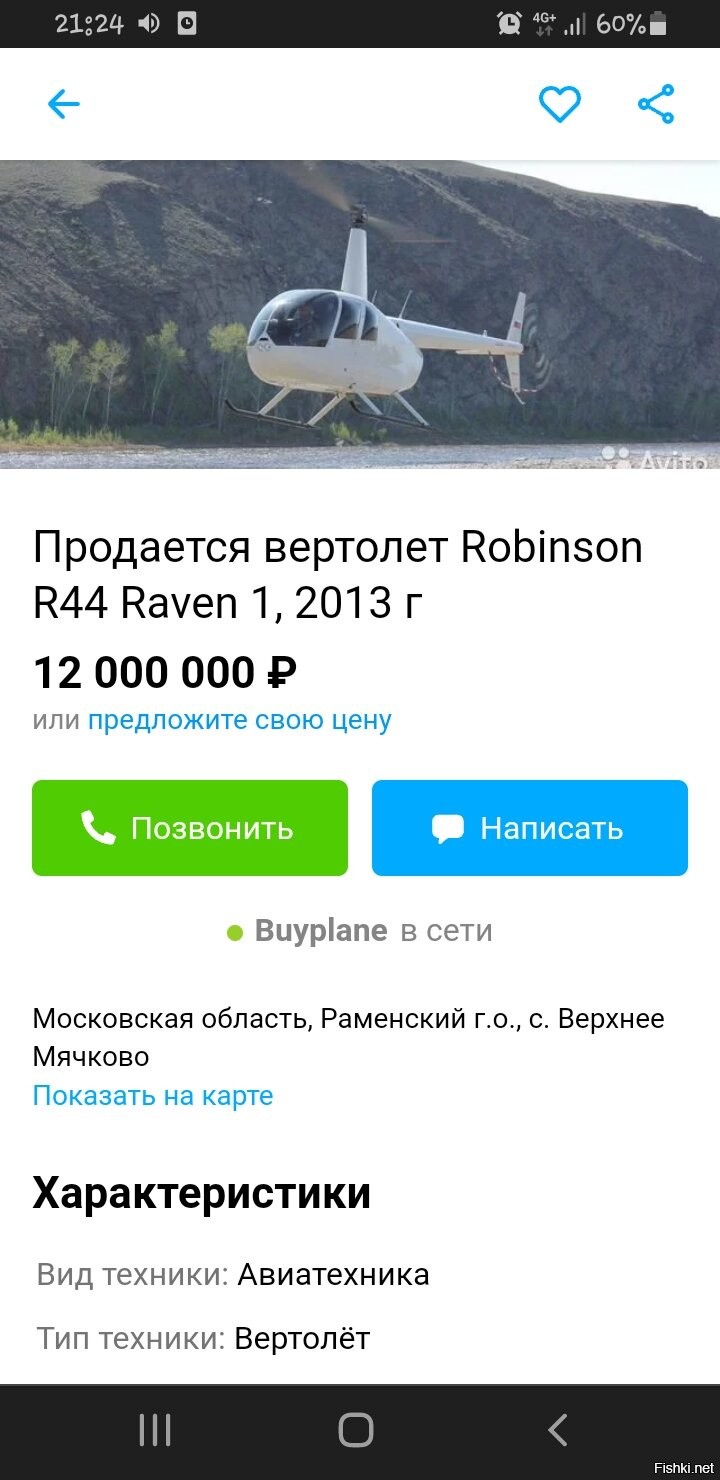The height and width of the screenshot is (1480, 720).
Task: Message the seller with 'Написать'
Action: tap(530, 828)
